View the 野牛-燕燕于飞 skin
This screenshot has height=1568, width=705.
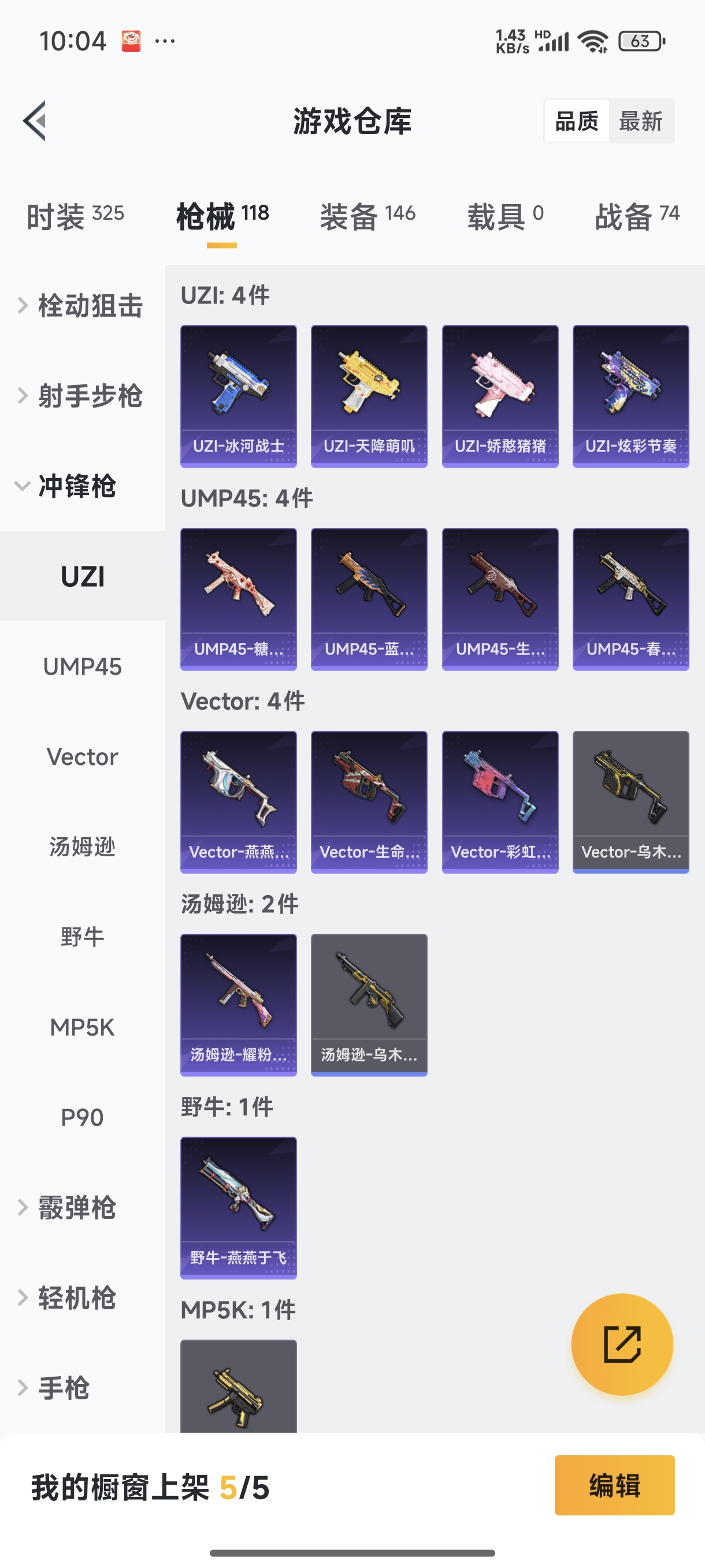pos(238,1208)
